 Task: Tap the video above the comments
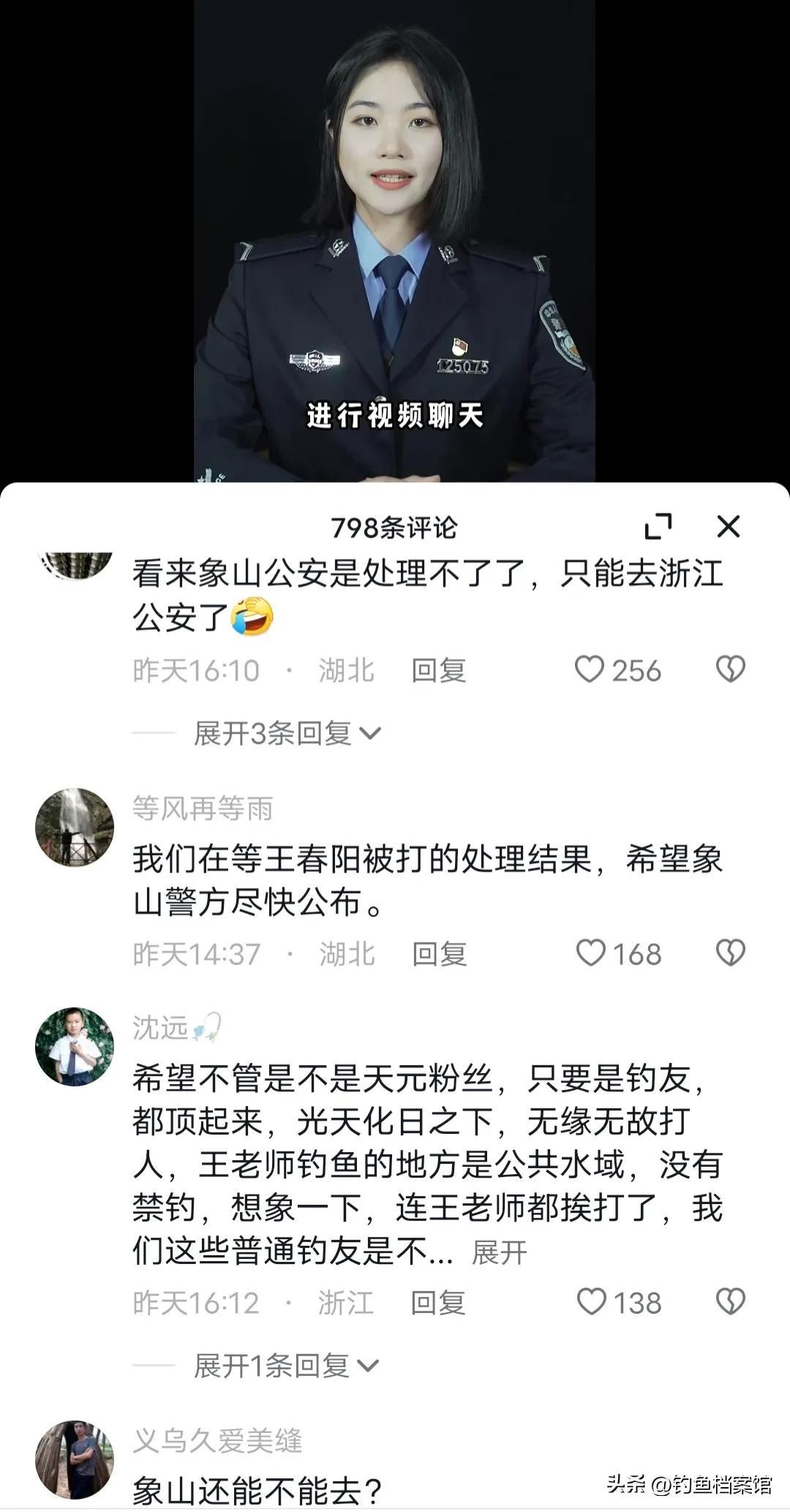[x=394, y=241]
